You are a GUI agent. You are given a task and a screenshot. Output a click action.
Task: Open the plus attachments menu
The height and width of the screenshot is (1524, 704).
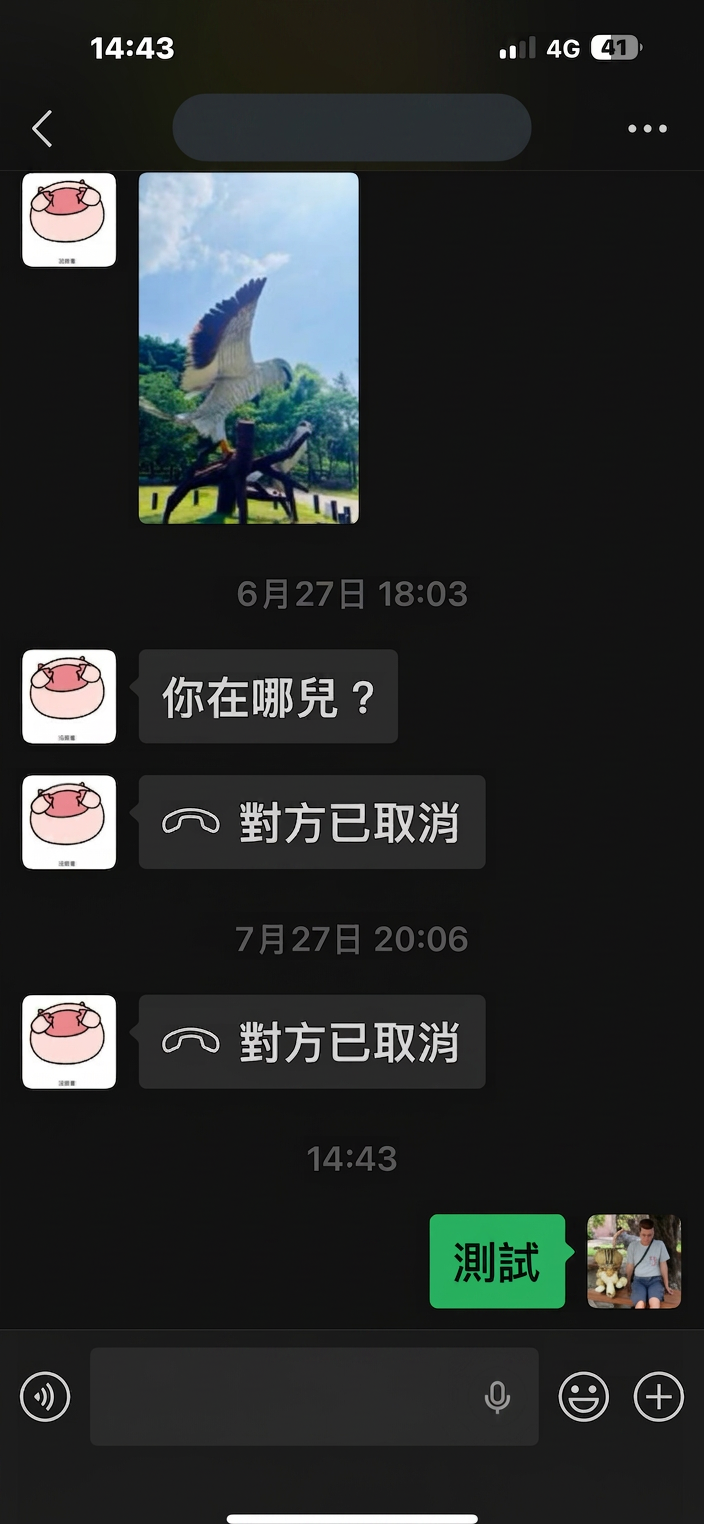click(x=659, y=1396)
